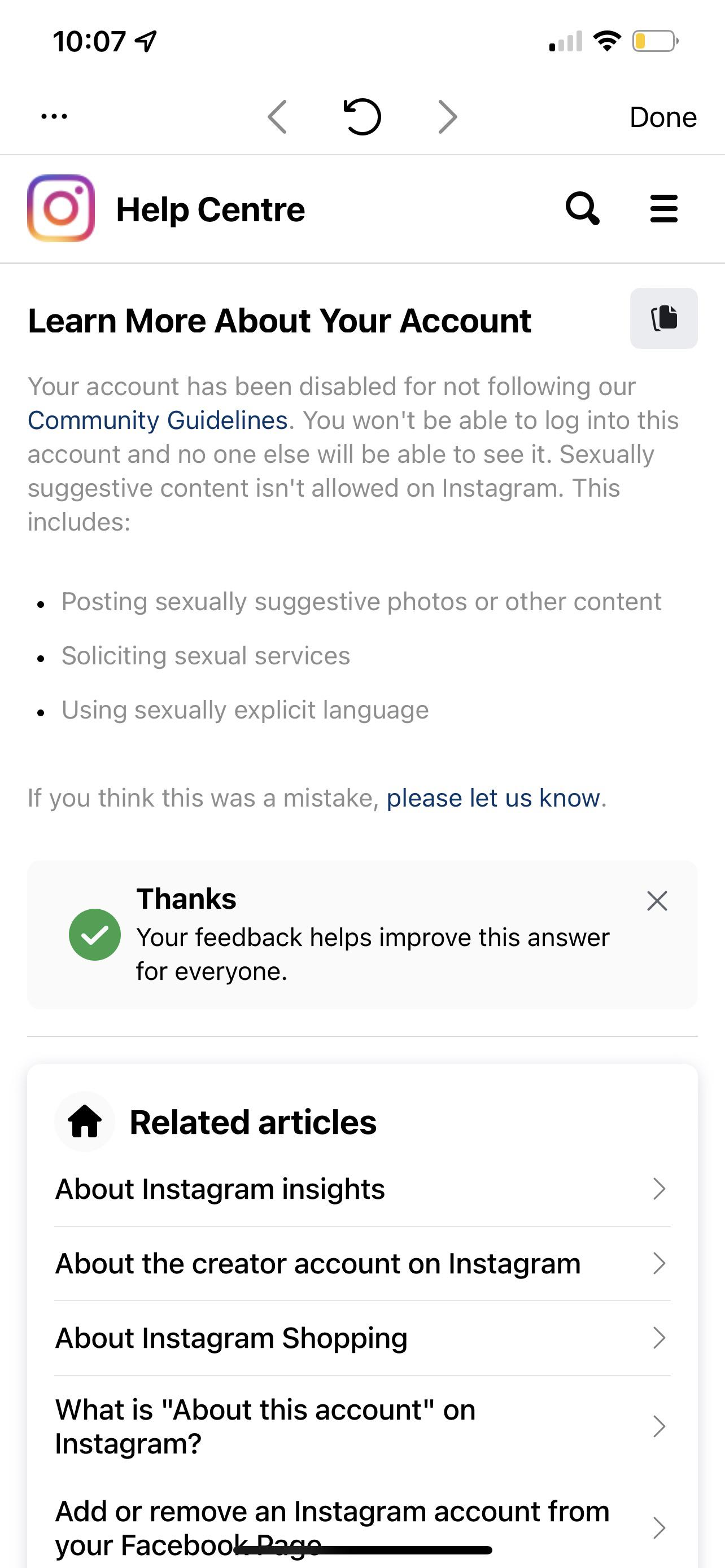Go forward to the next page
This screenshot has height=1568, width=725.
click(447, 117)
